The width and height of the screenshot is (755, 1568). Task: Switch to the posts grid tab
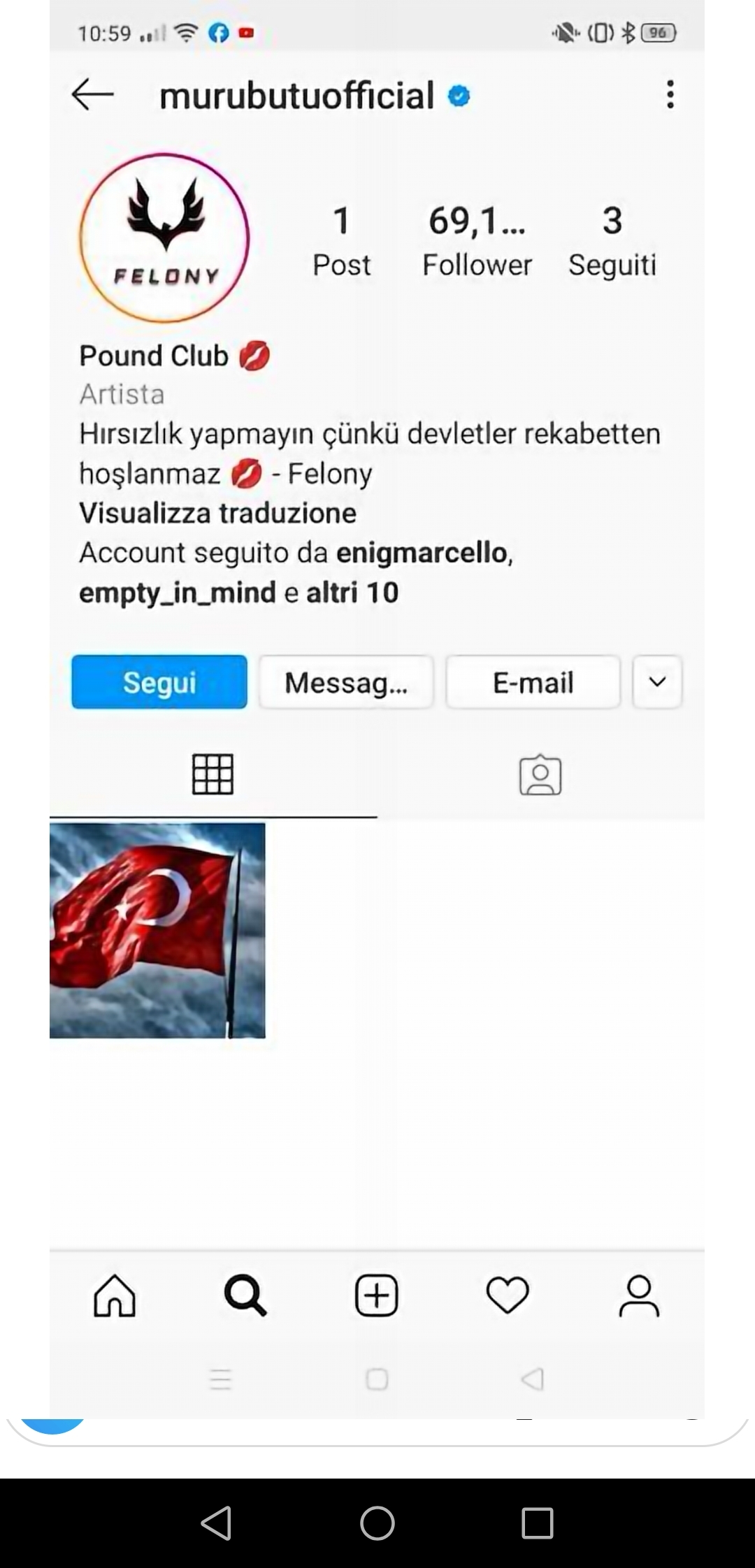(x=213, y=774)
